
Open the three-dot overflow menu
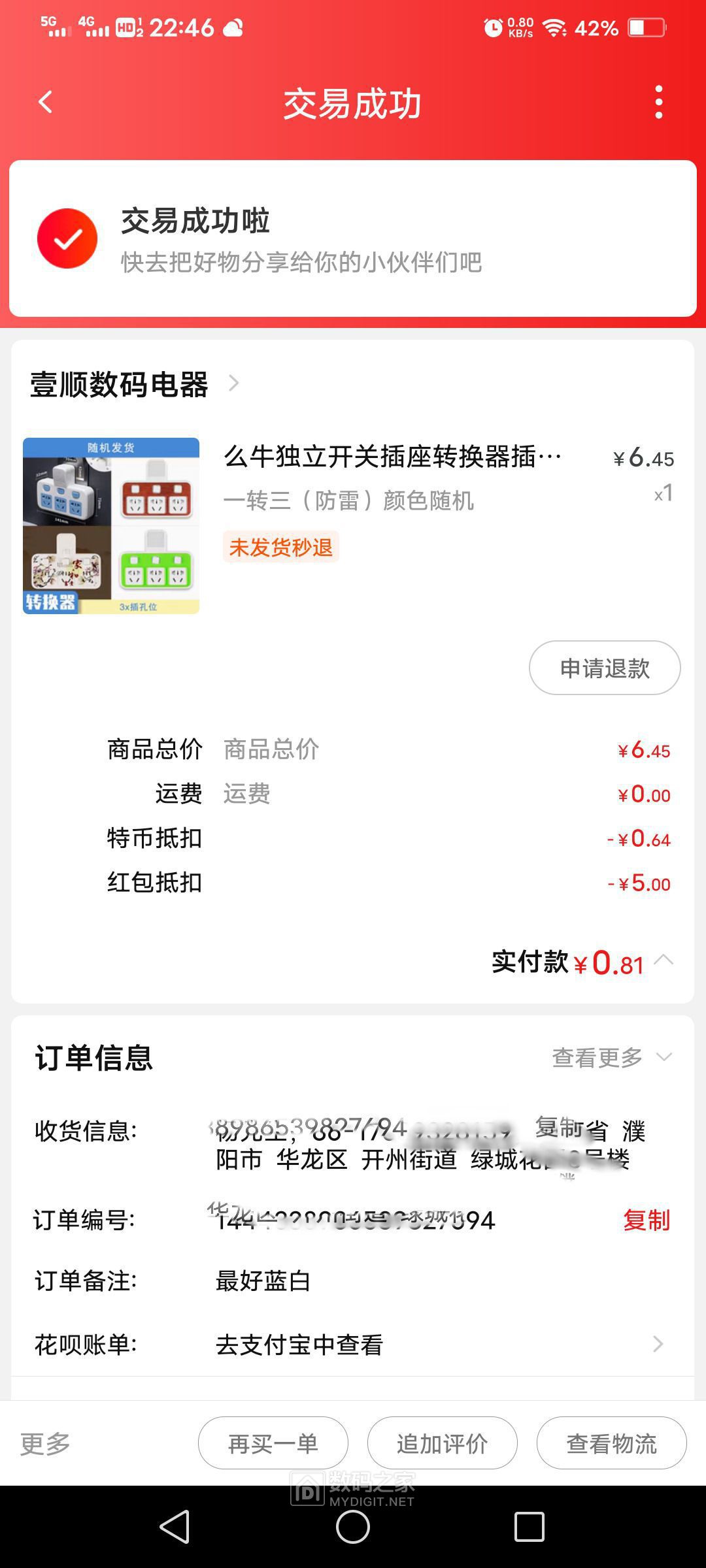658,103
